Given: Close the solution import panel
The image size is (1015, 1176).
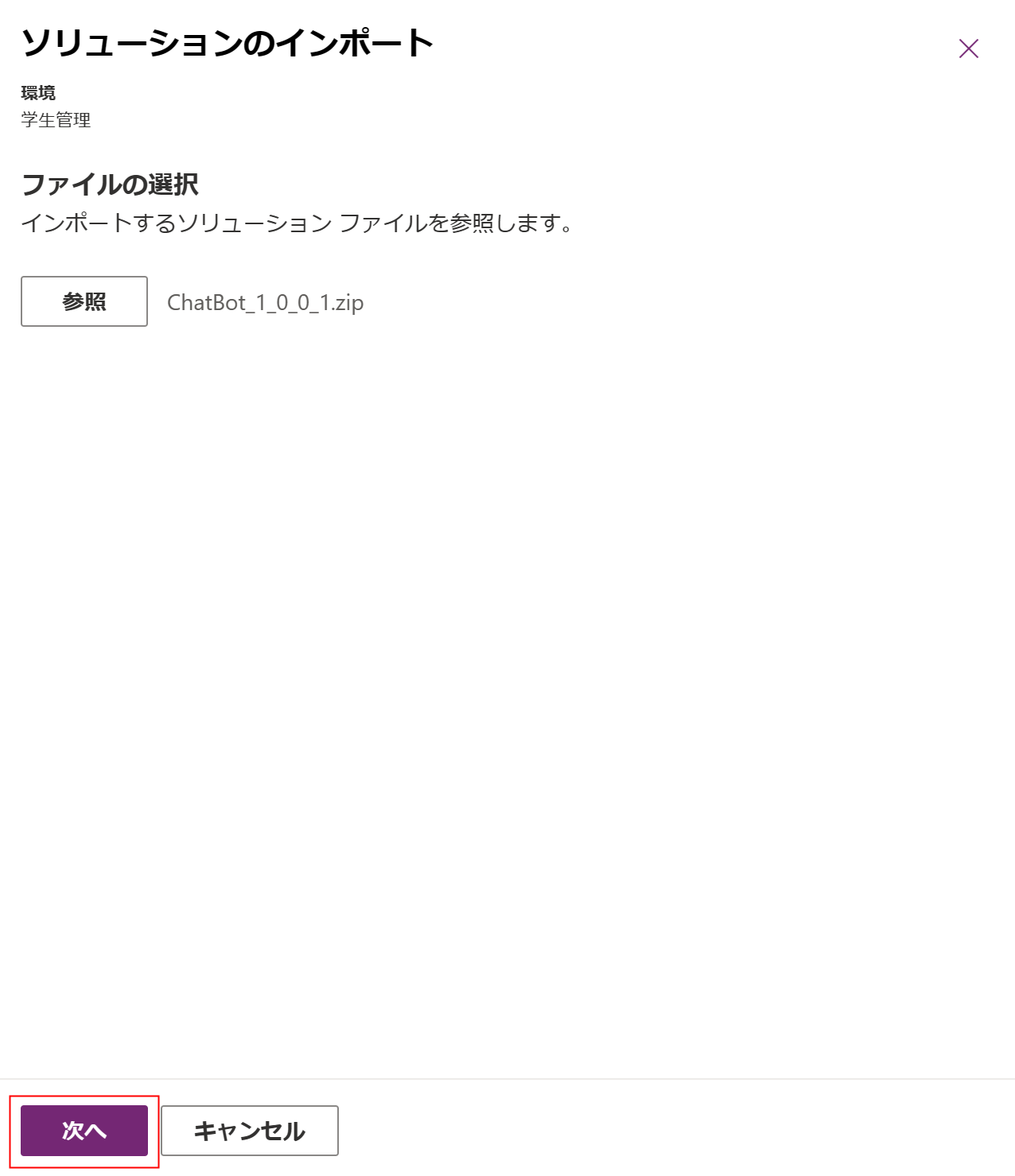Looking at the screenshot, I should (968, 49).
